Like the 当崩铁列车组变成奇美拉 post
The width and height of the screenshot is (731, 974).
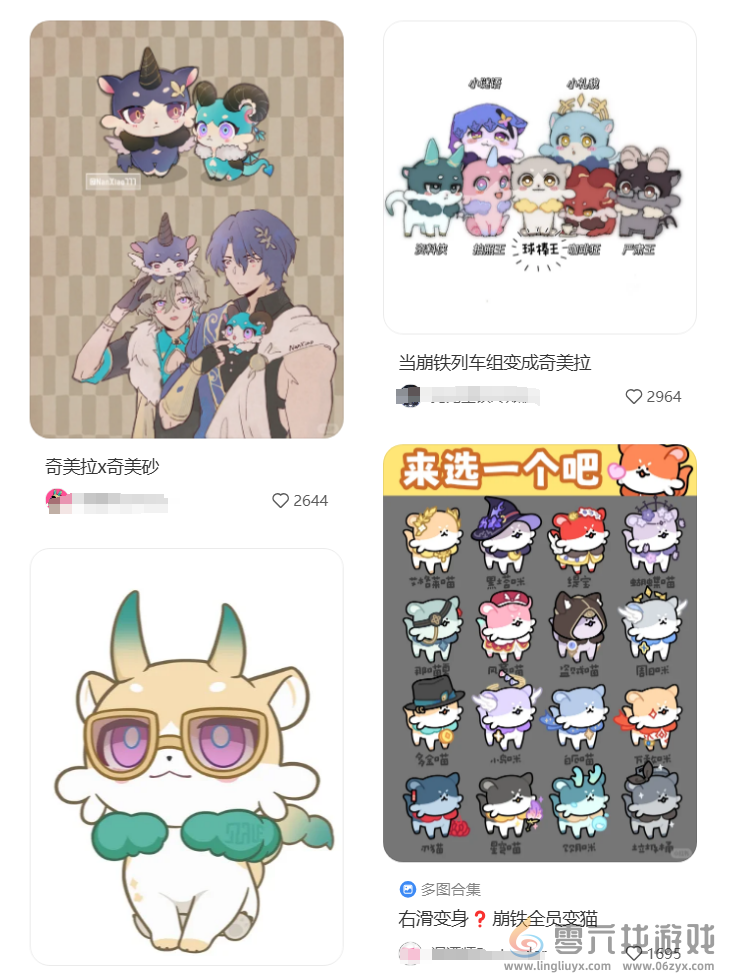tap(634, 396)
